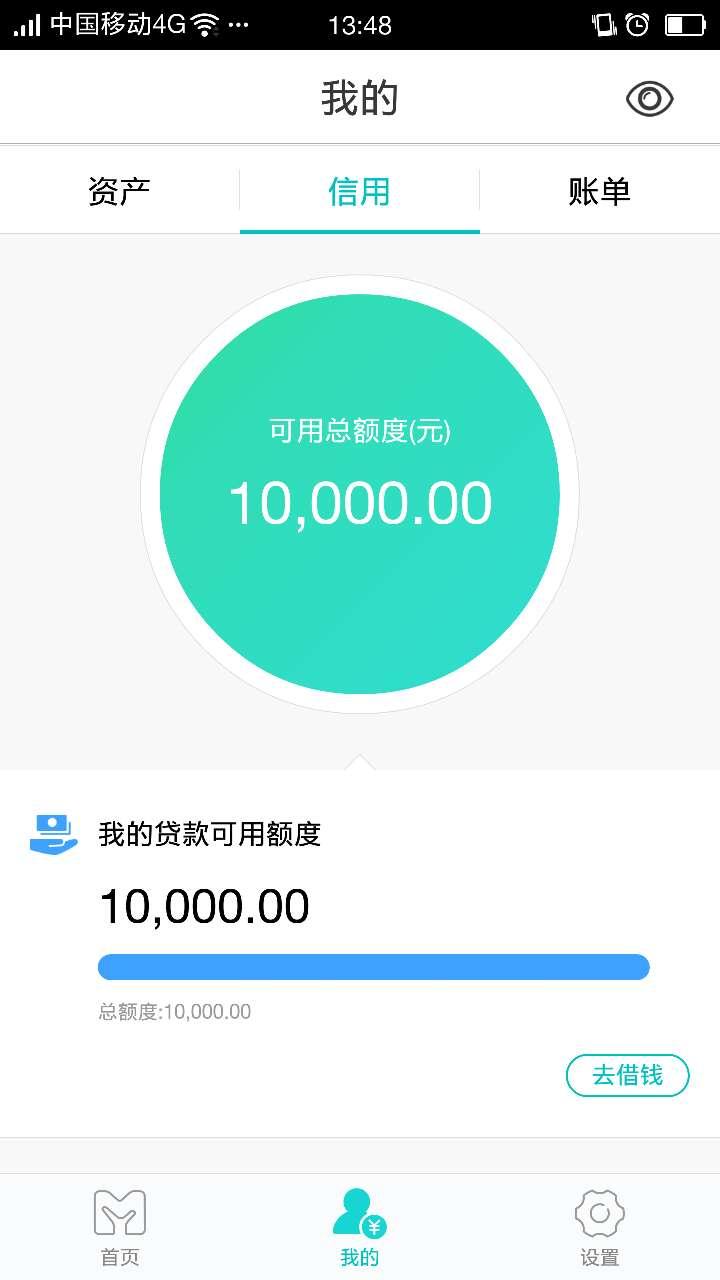Toggle the eye icon to hide amounts

point(649,98)
